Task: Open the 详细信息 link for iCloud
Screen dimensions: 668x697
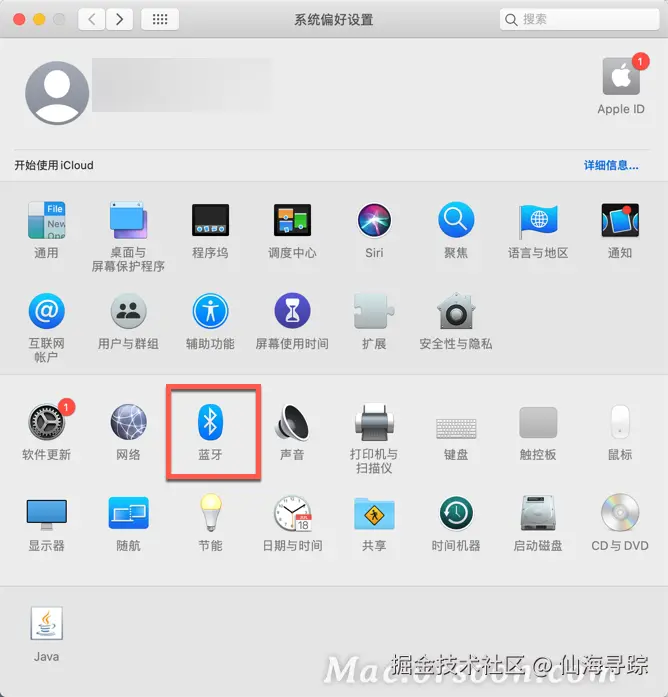Action: pos(611,165)
